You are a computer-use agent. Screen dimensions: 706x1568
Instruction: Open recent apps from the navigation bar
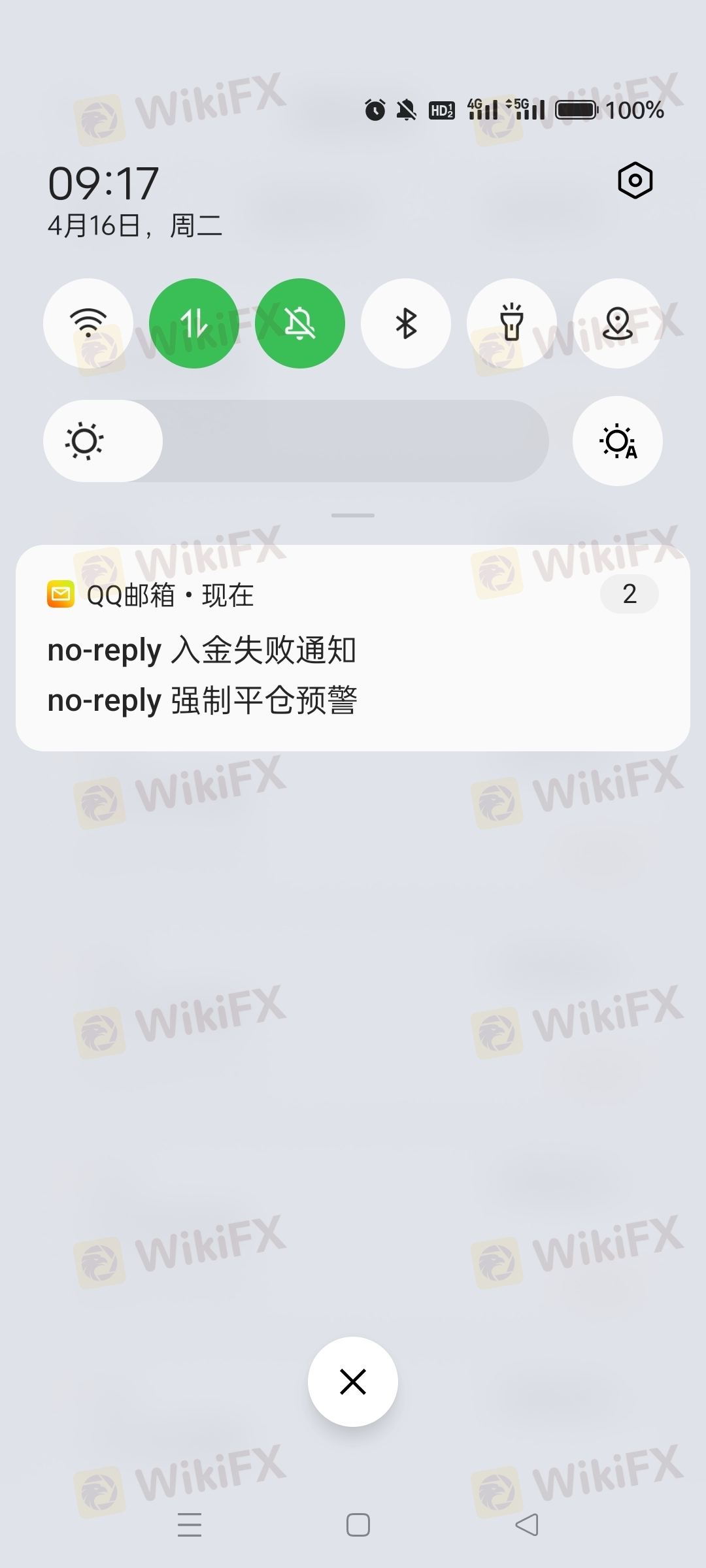coord(190,1525)
